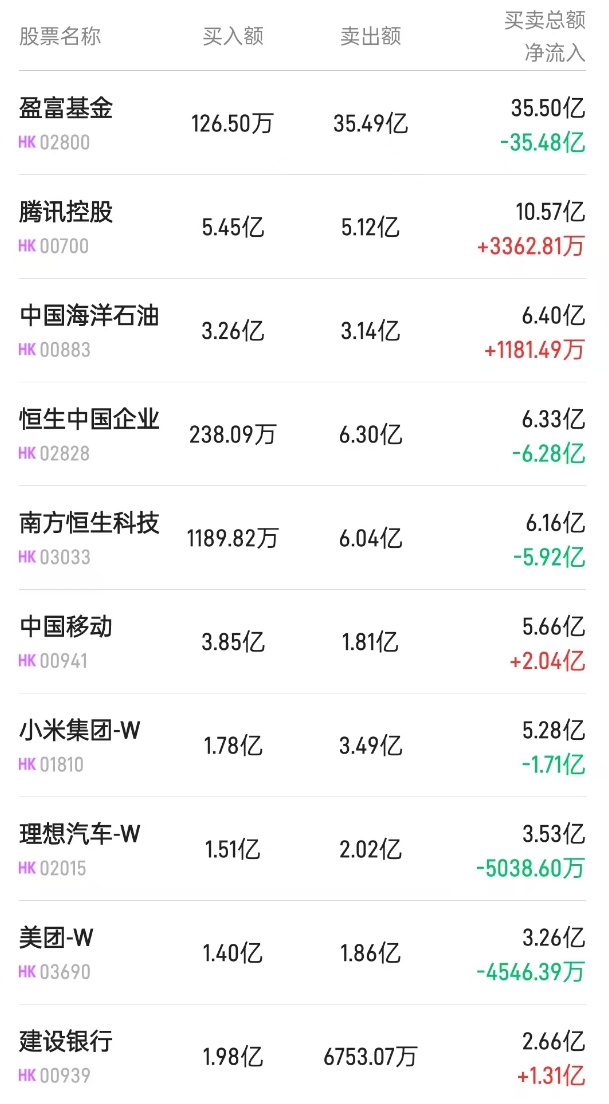Open the 盈富基金 stock row

(66, 108)
